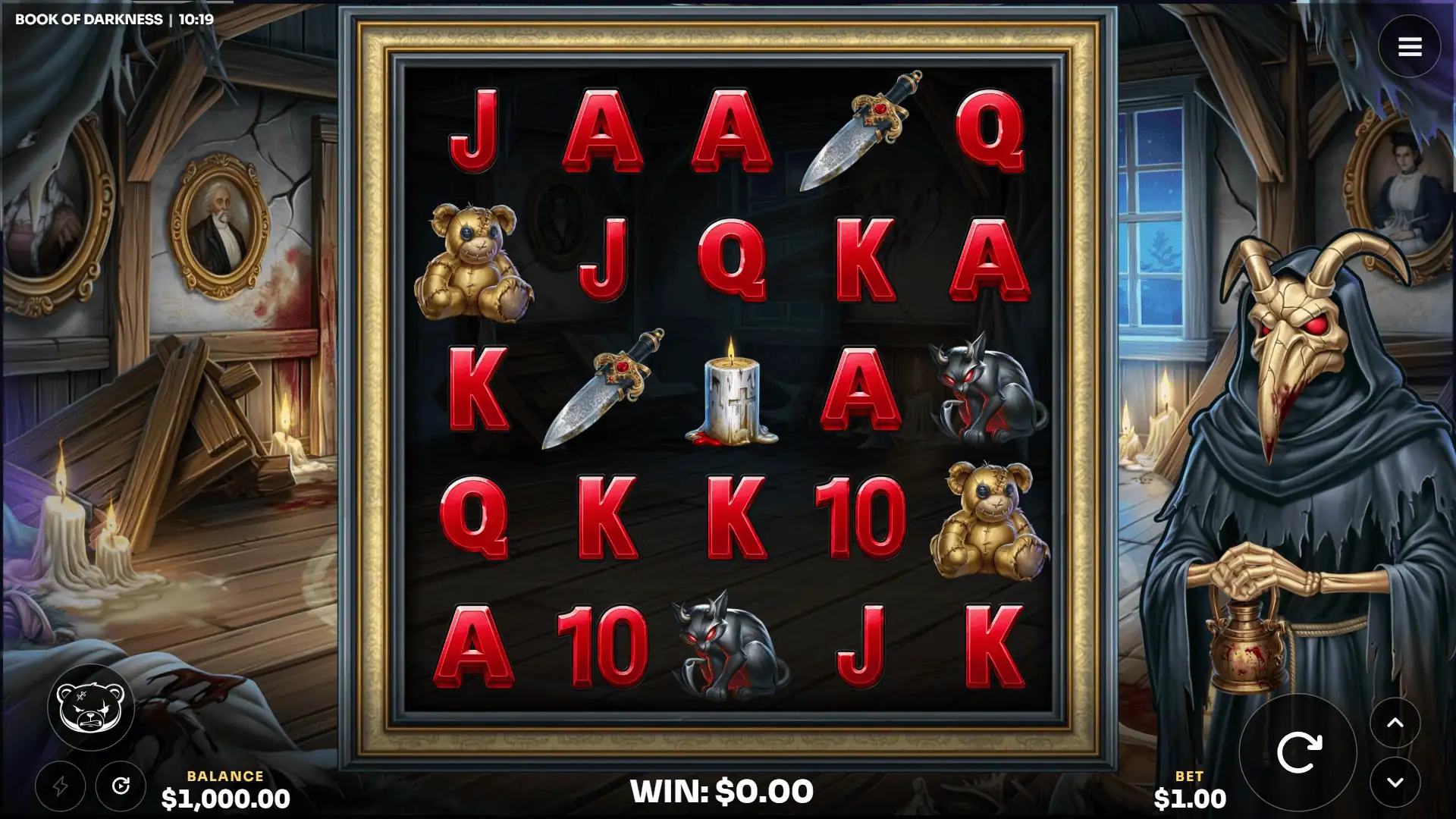Toggle the lightning turbo mode
The width and height of the screenshot is (1456, 819).
(x=60, y=786)
